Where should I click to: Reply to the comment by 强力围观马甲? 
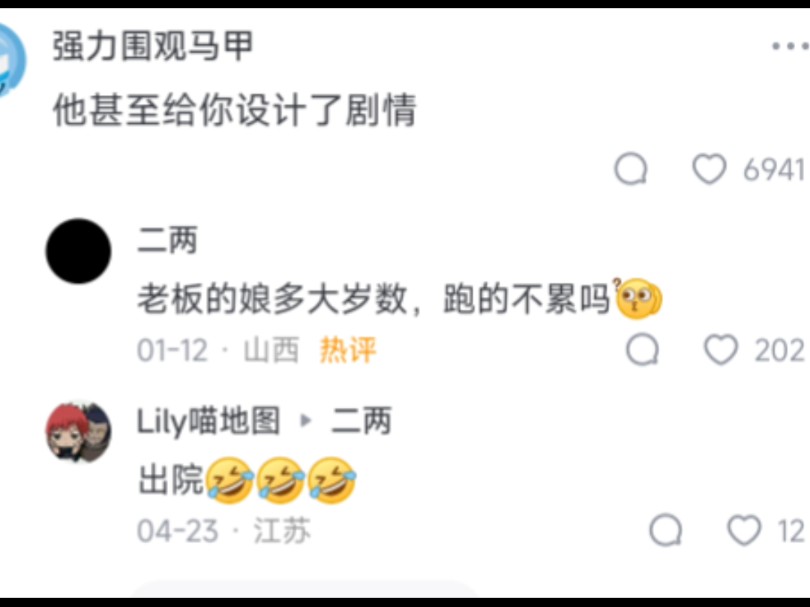click(631, 170)
